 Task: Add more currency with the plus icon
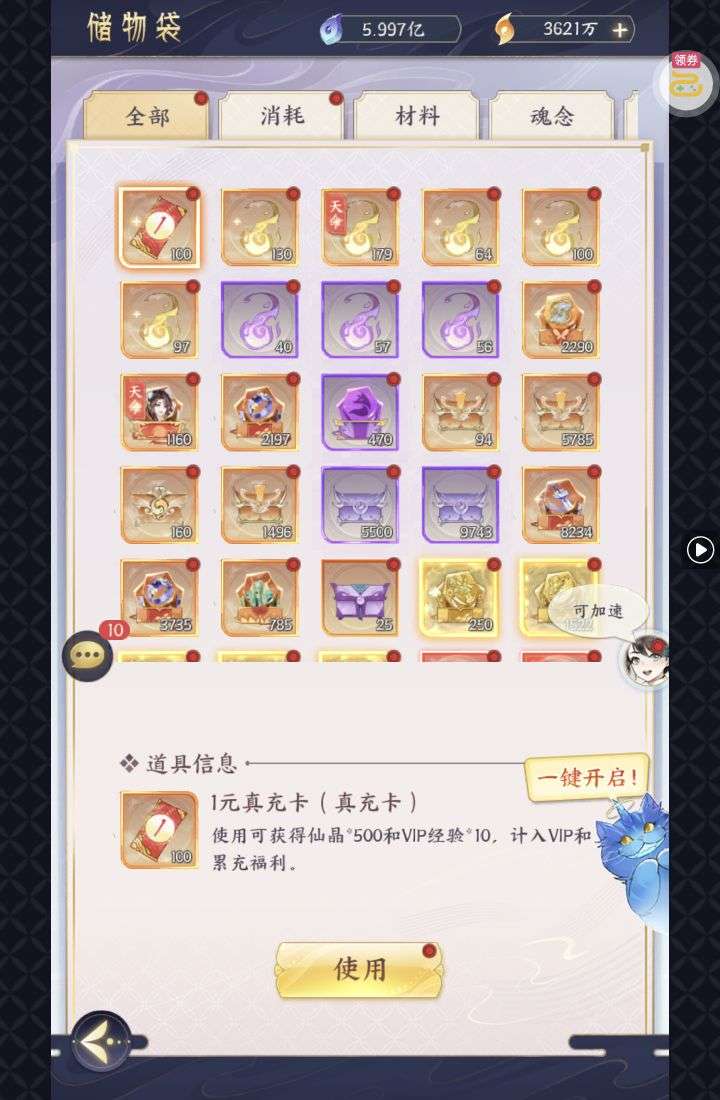620,30
